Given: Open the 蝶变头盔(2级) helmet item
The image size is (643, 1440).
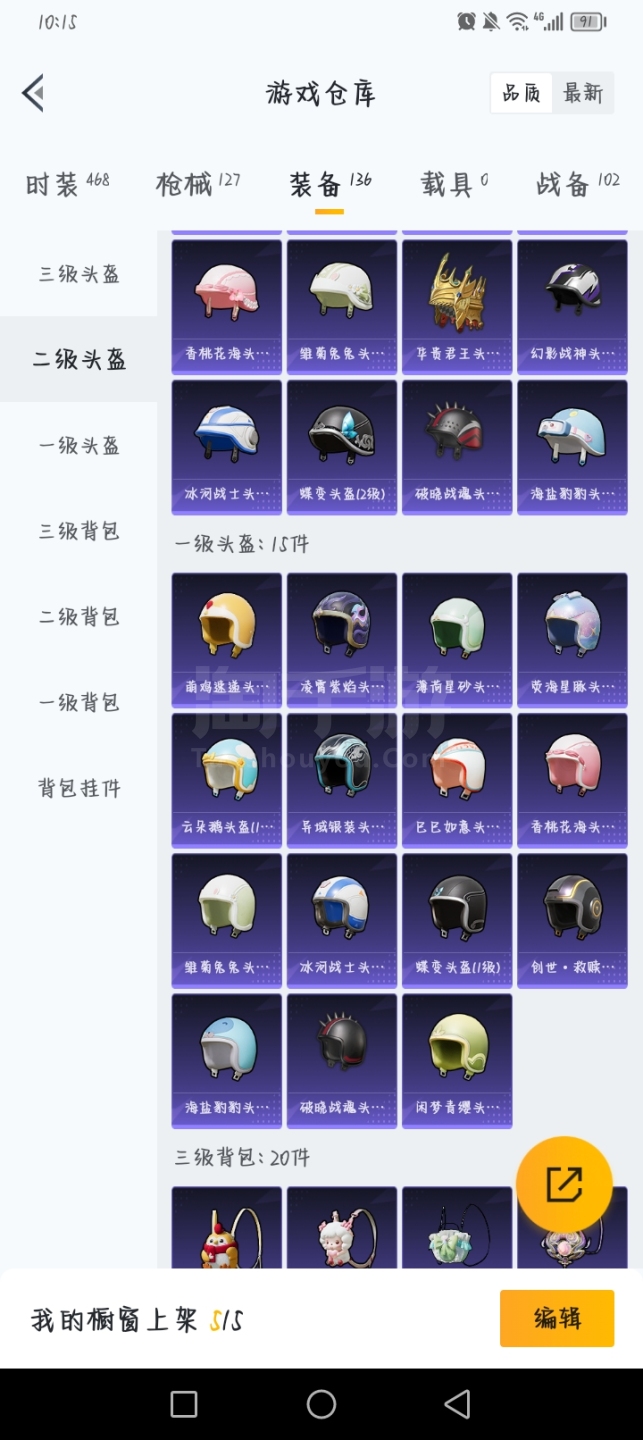Looking at the screenshot, I should (342, 447).
